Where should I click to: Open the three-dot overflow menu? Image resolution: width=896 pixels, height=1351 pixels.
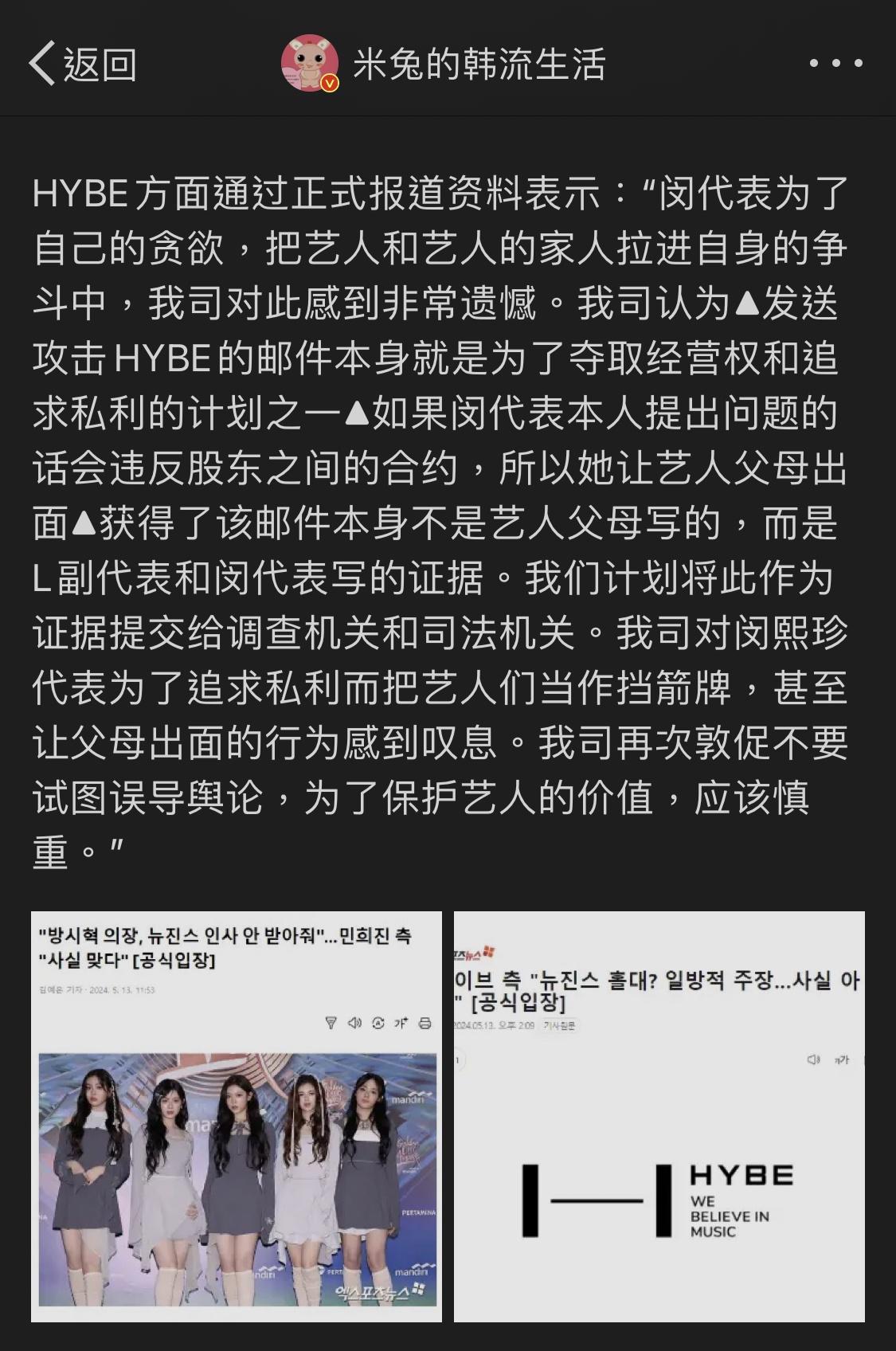click(x=835, y=64)
